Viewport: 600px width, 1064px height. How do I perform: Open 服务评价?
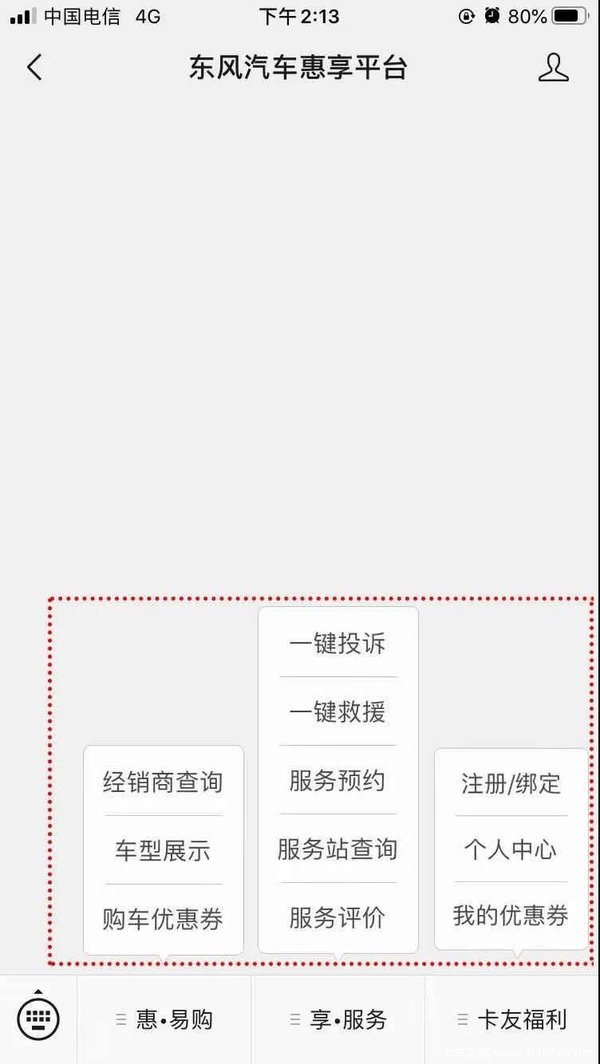pos(337,918)
